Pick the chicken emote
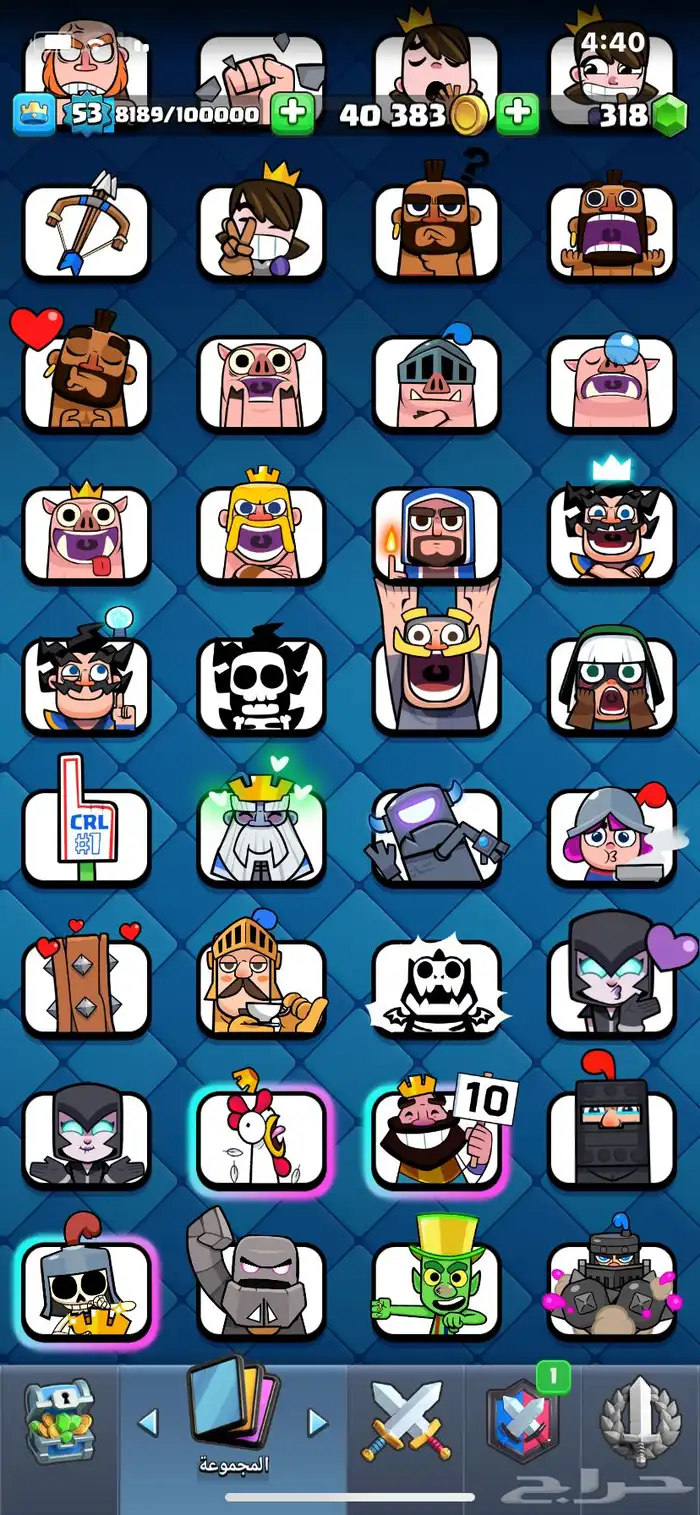 coord(261,1137)
